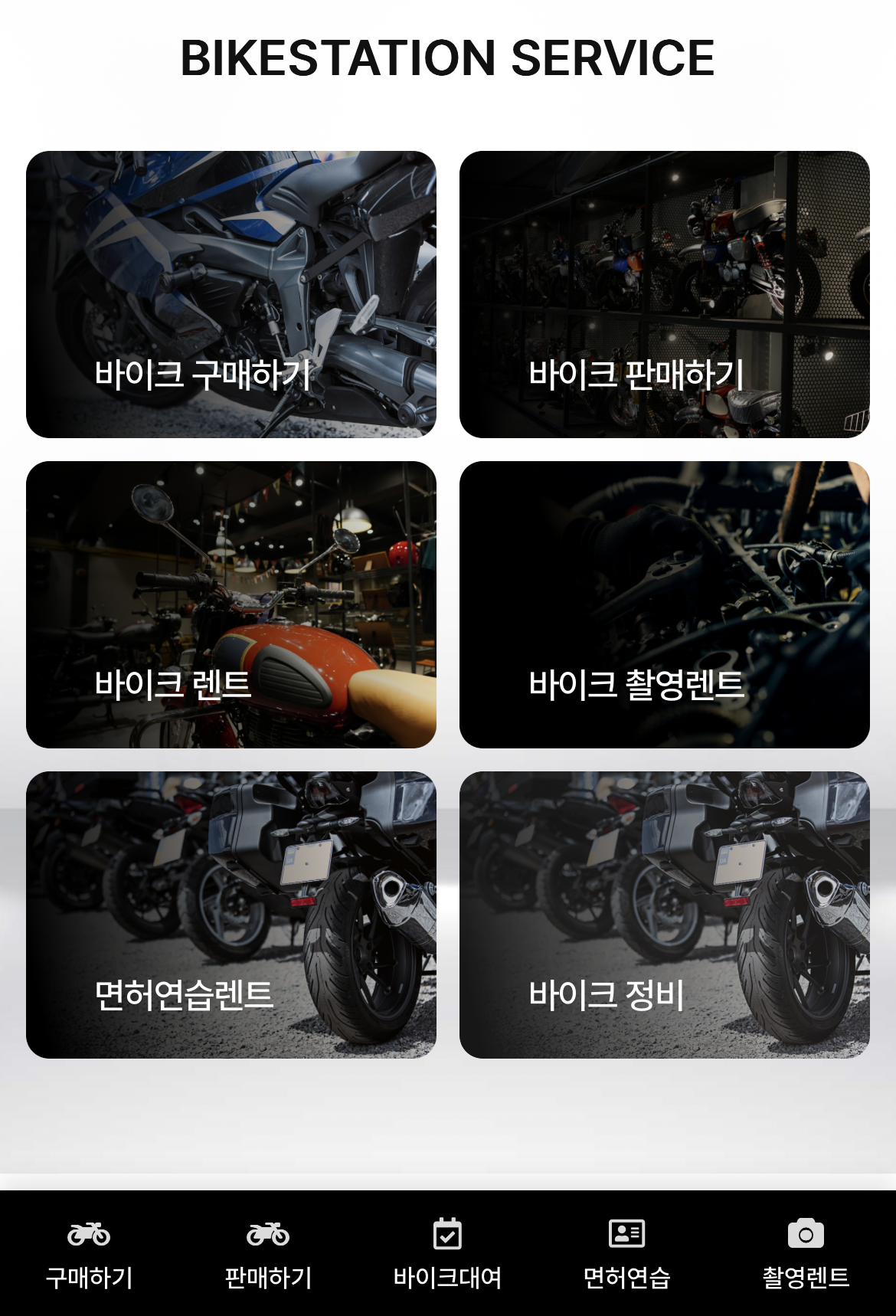Screen dimensions: 896x1316
Task: Open the 바이크 촬영렌트 service tile
Action: point(664,604)
